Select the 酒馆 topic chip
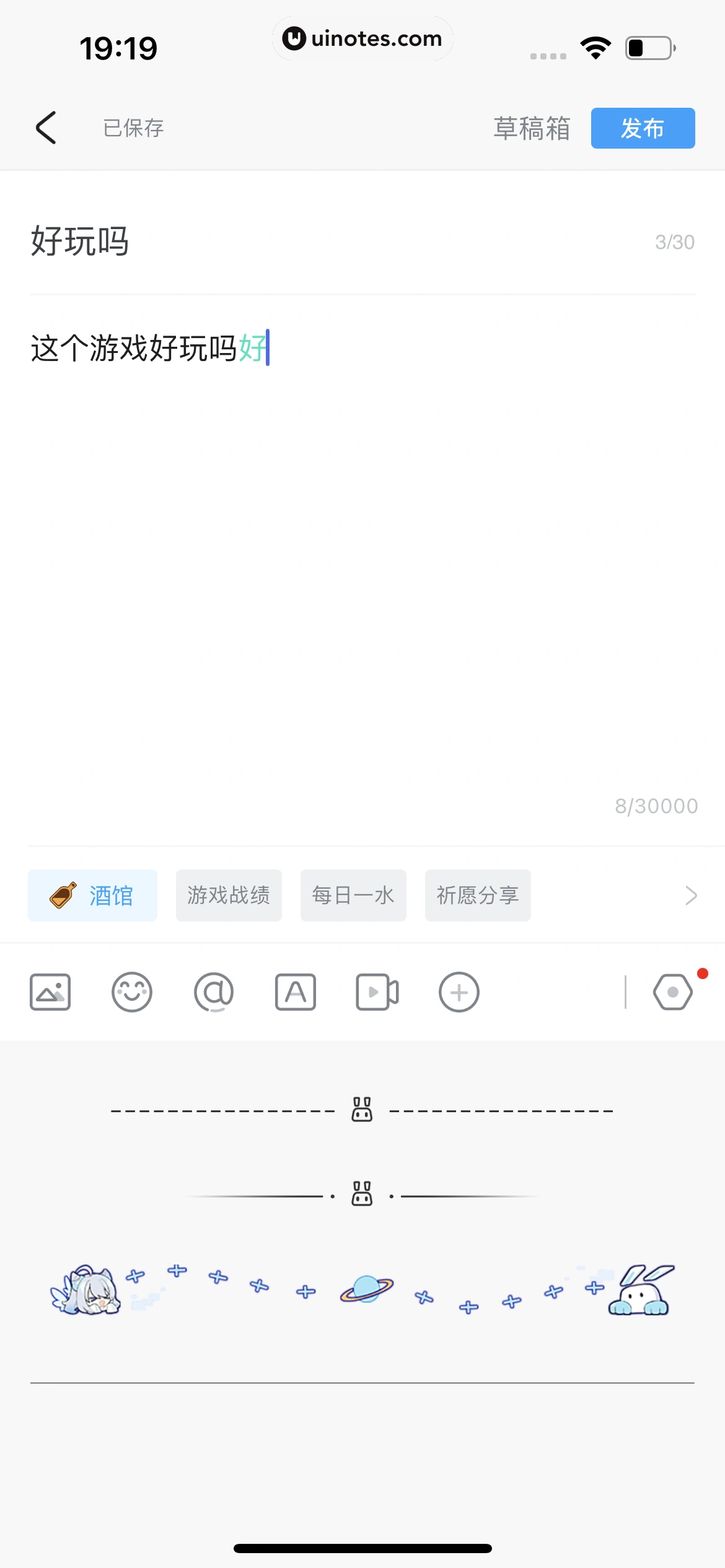The height and width of the screenshot is (1568, 725). tap(92, 895)
